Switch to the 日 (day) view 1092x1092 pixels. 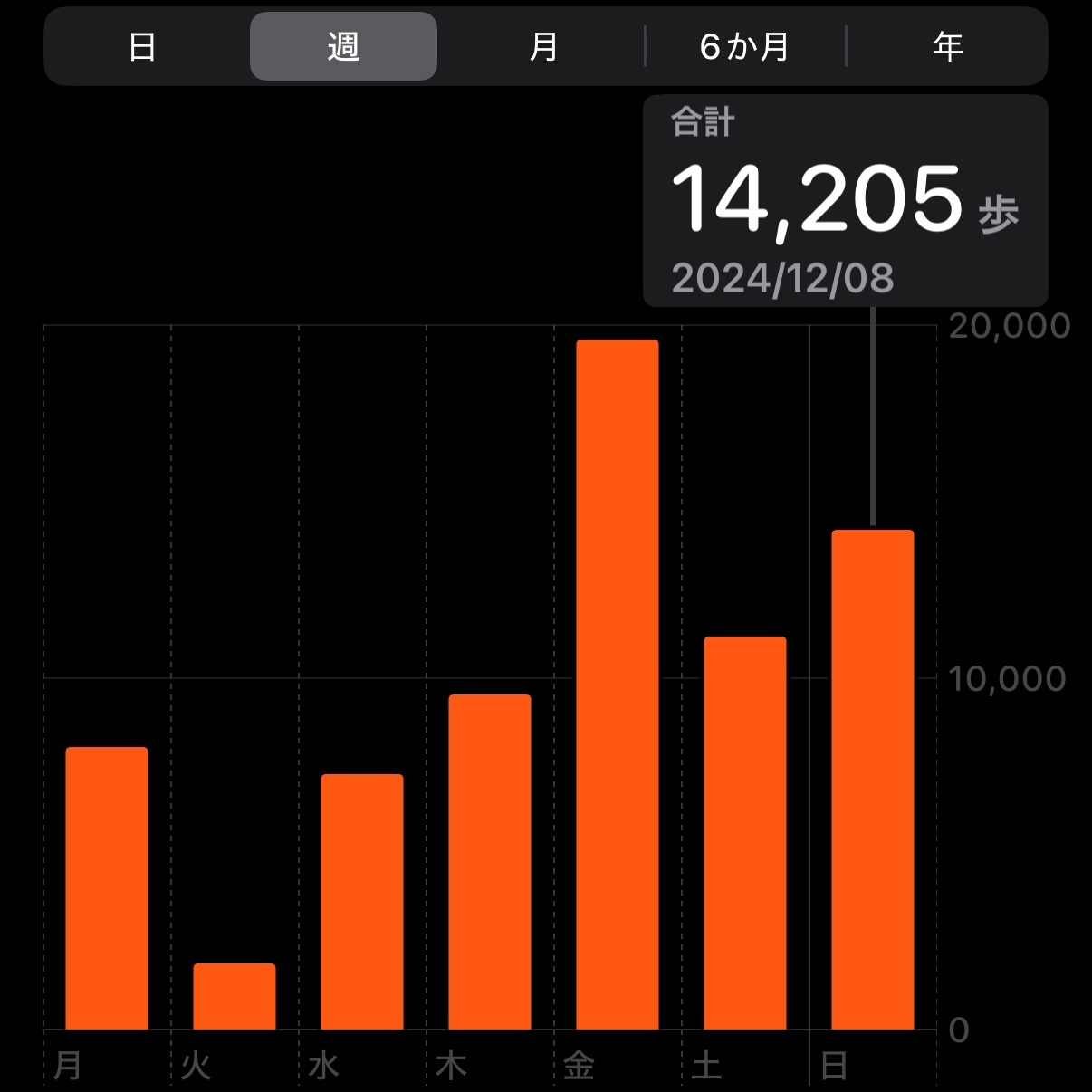coord(142,46)
